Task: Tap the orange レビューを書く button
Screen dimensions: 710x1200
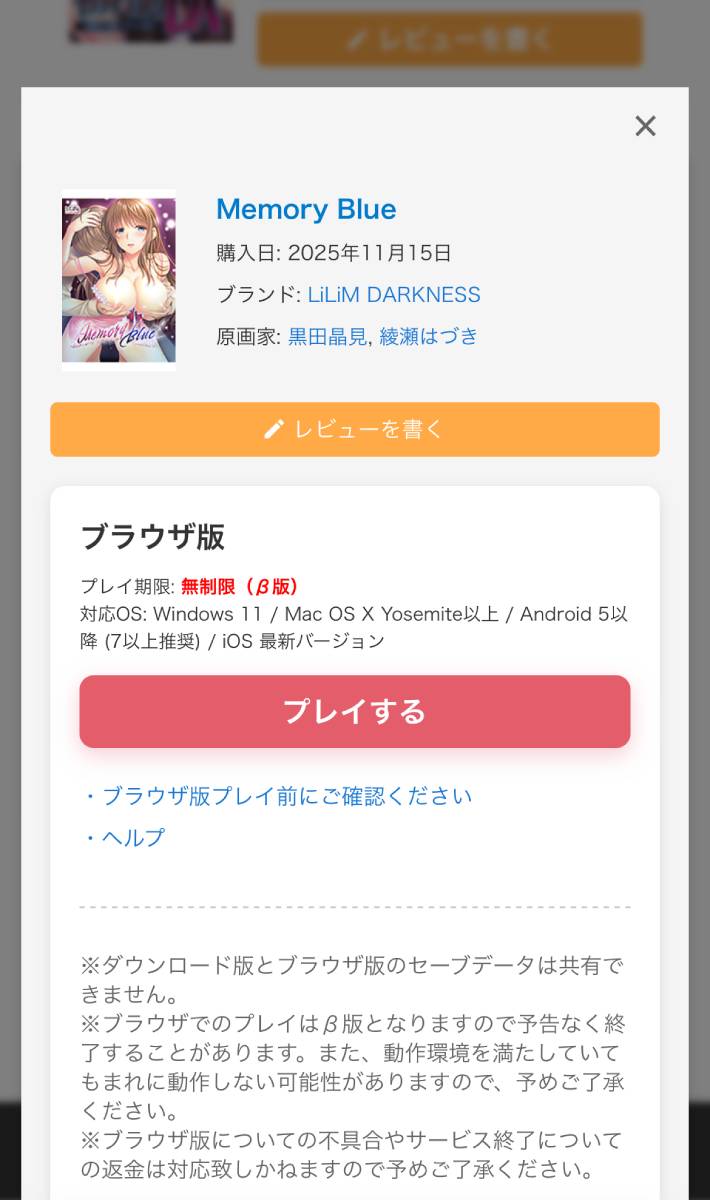Action: [x=354, y=430]
